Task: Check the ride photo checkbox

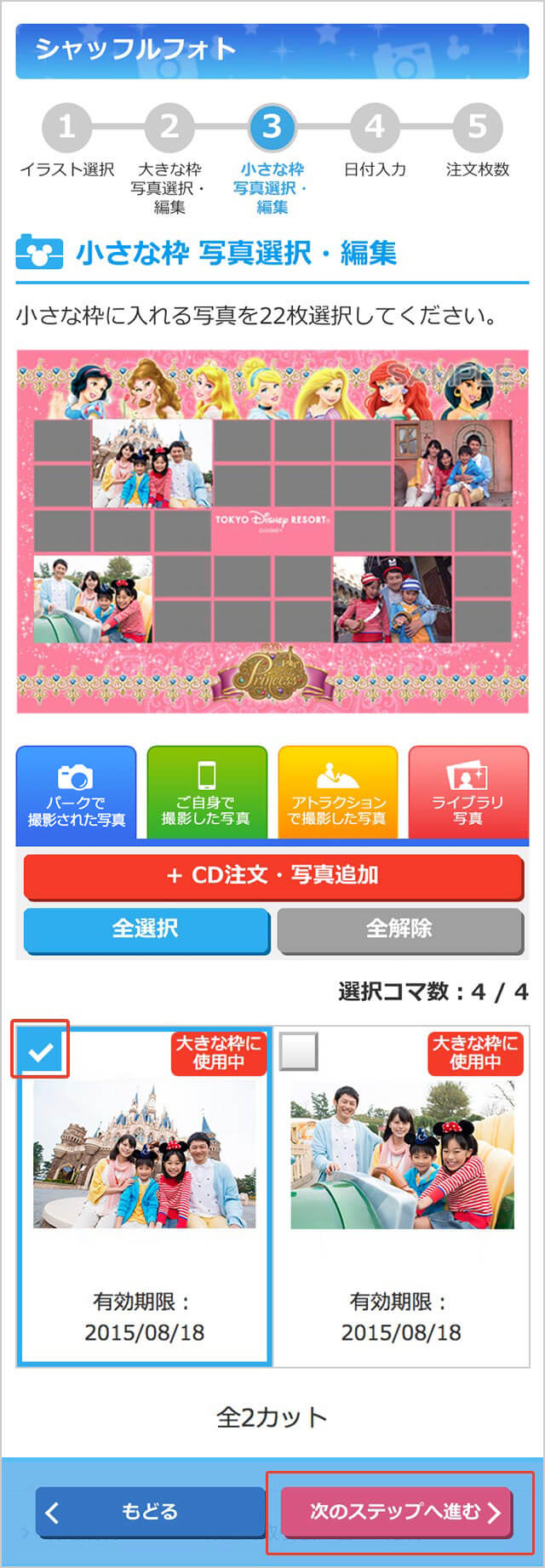Action: 299,1051
